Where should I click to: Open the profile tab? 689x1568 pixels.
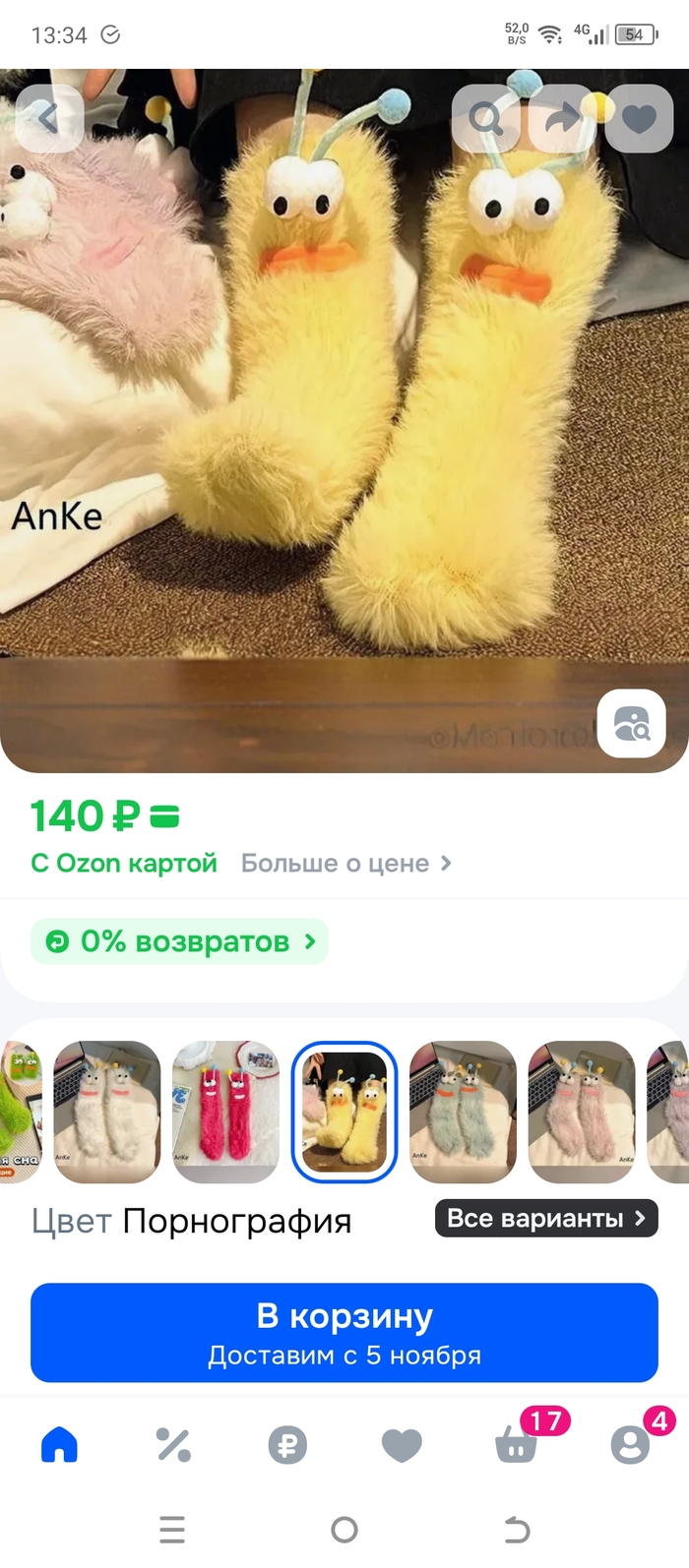coord(630,1444)
